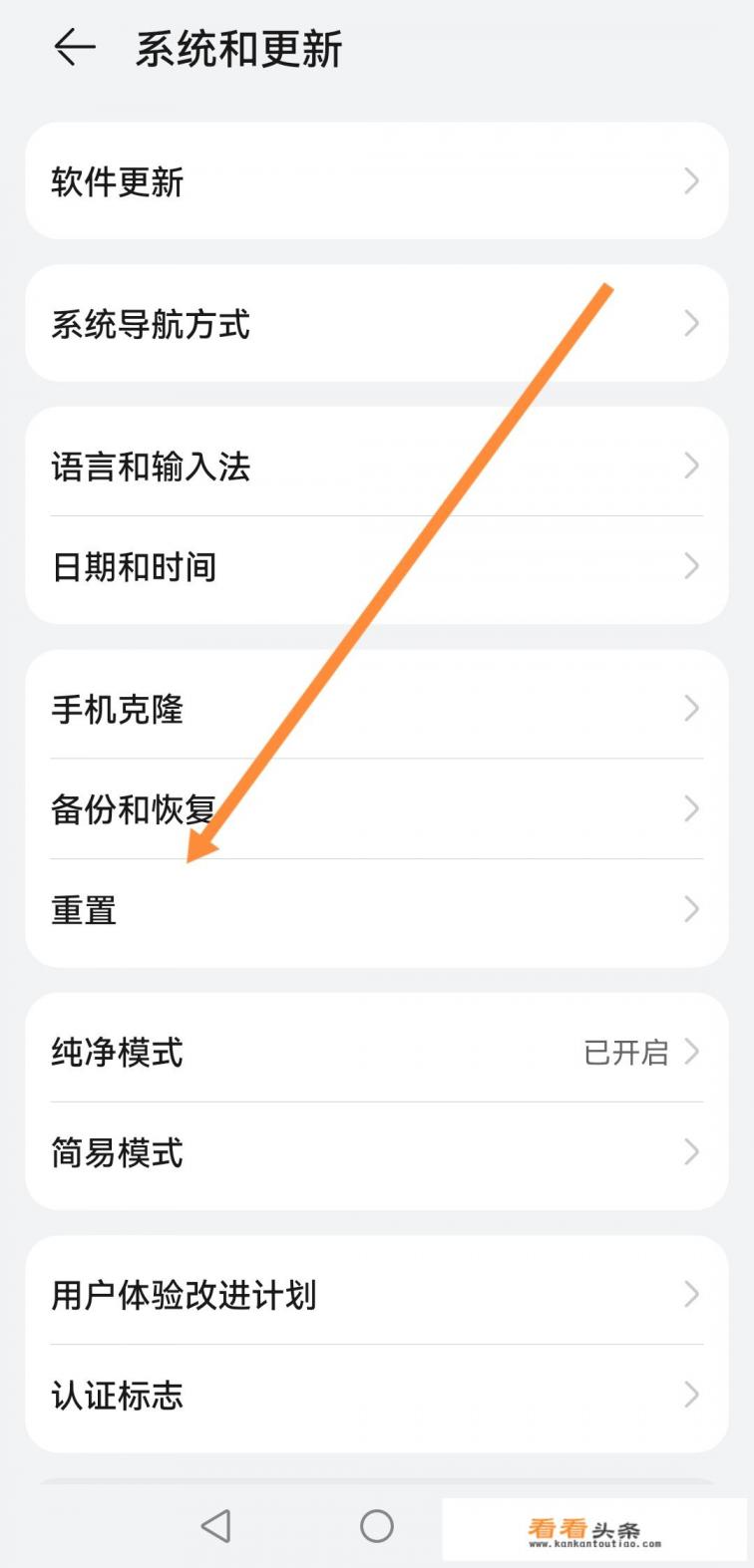Open 日期和时间 settings
This screenshot has height=1568, width=754.
pyautogui.click(x=376, y=565)
